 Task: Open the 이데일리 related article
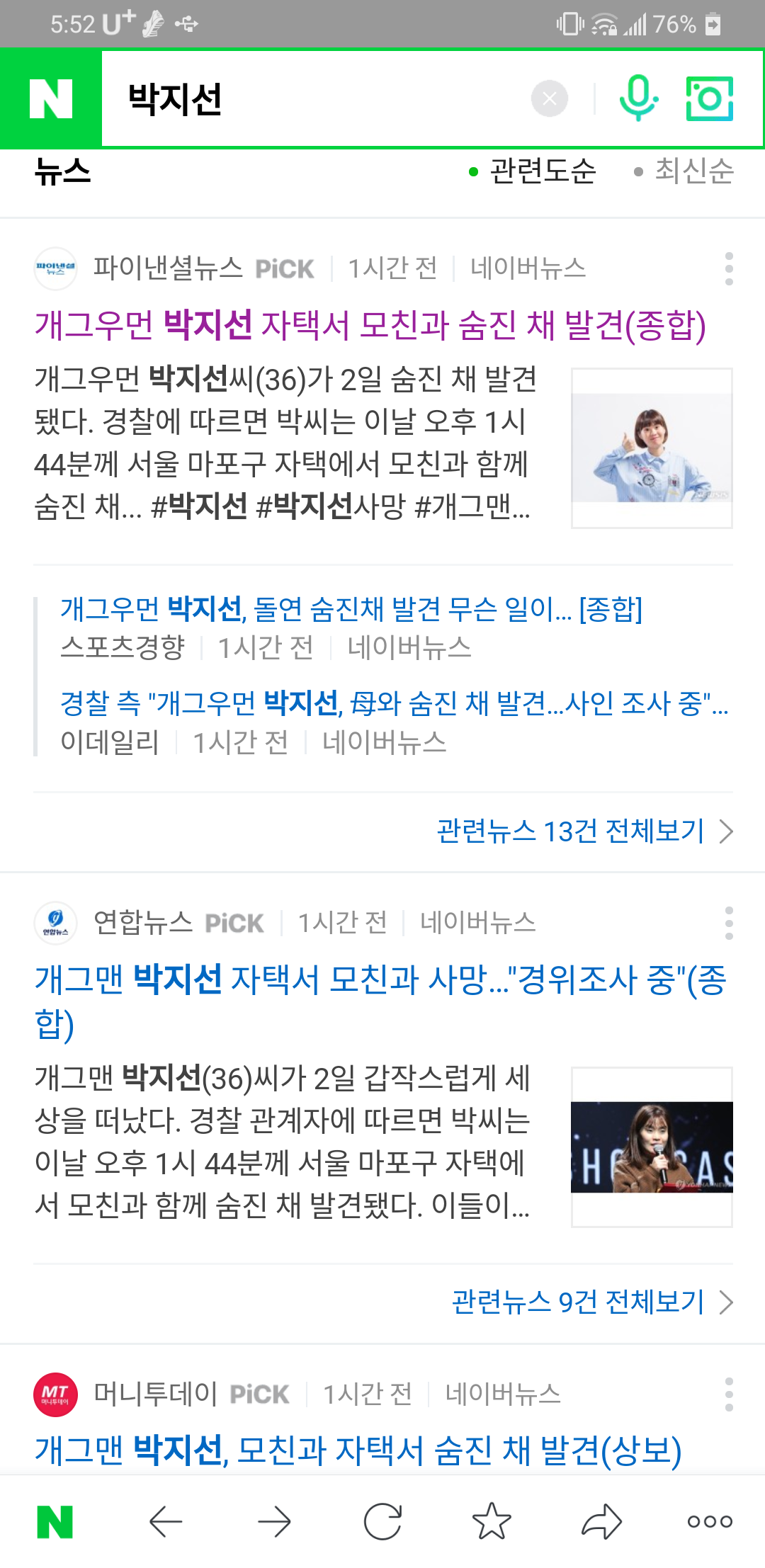(393, 703)
